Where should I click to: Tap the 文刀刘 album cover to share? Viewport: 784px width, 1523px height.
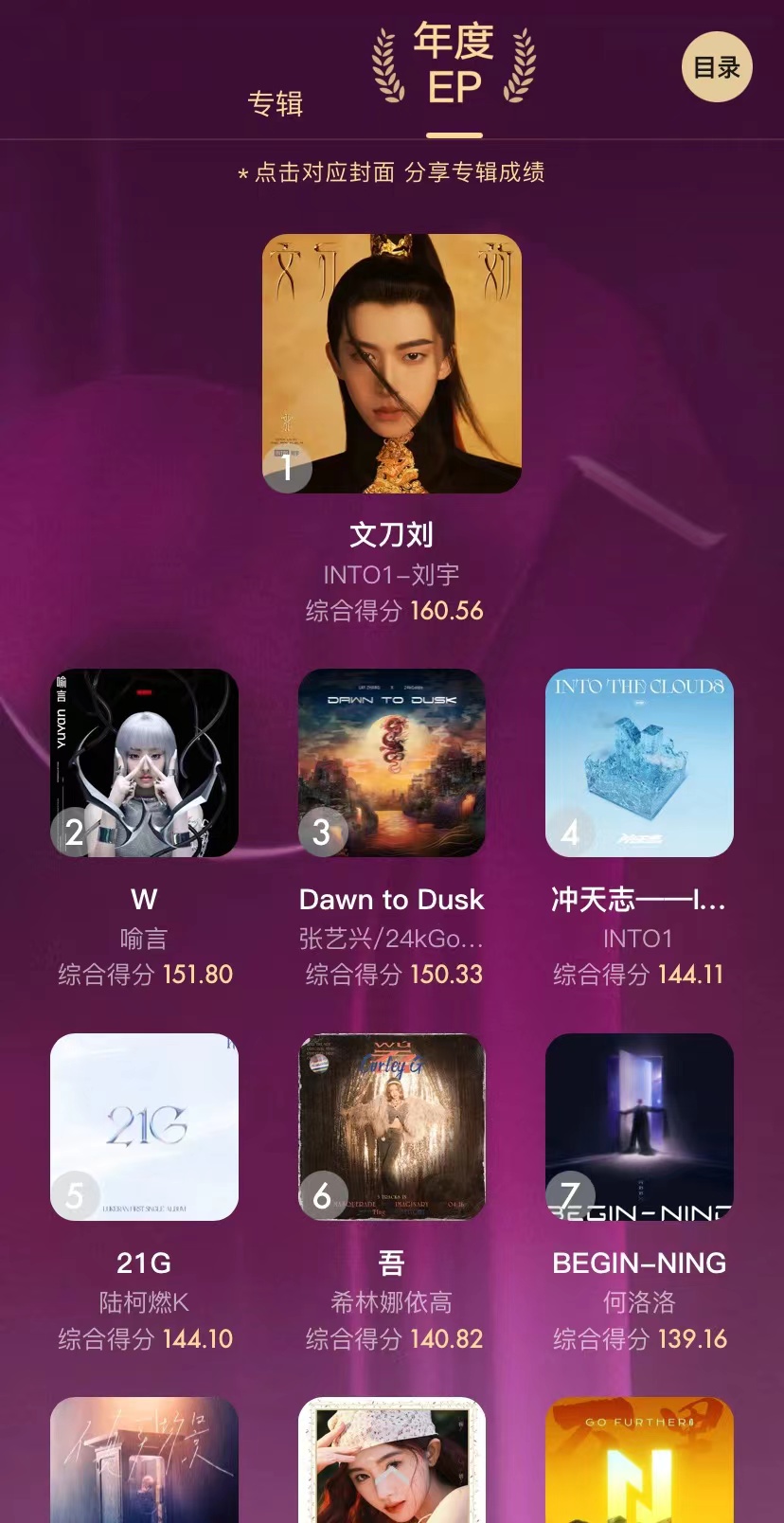[391, 365]
